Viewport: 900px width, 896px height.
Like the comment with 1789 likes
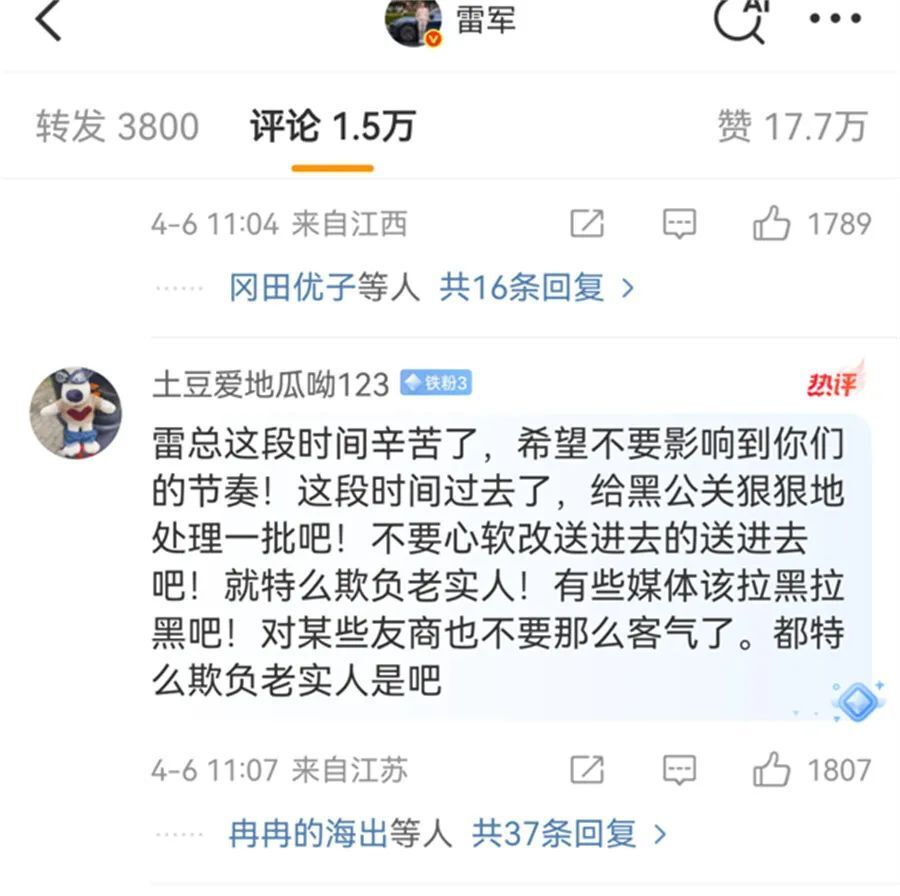tap(772, 224)
